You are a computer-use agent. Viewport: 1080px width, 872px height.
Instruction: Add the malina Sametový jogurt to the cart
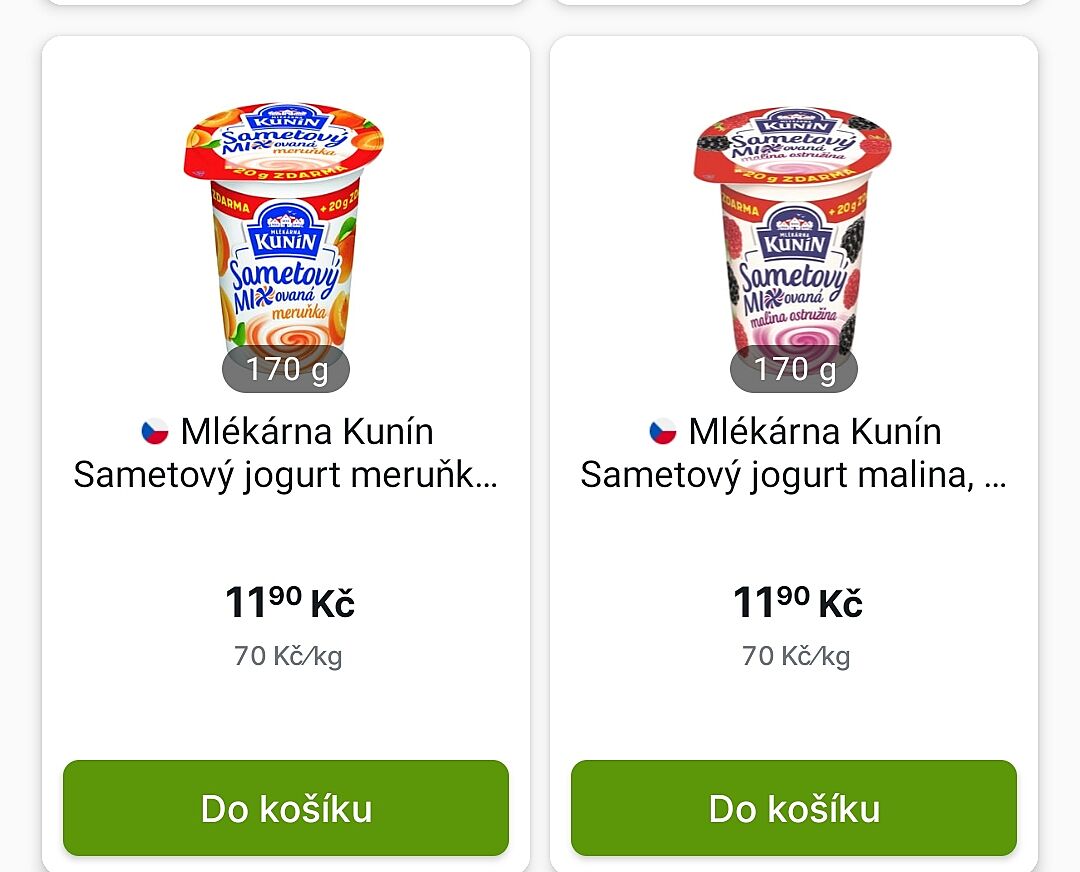click(x=793, y=808)
